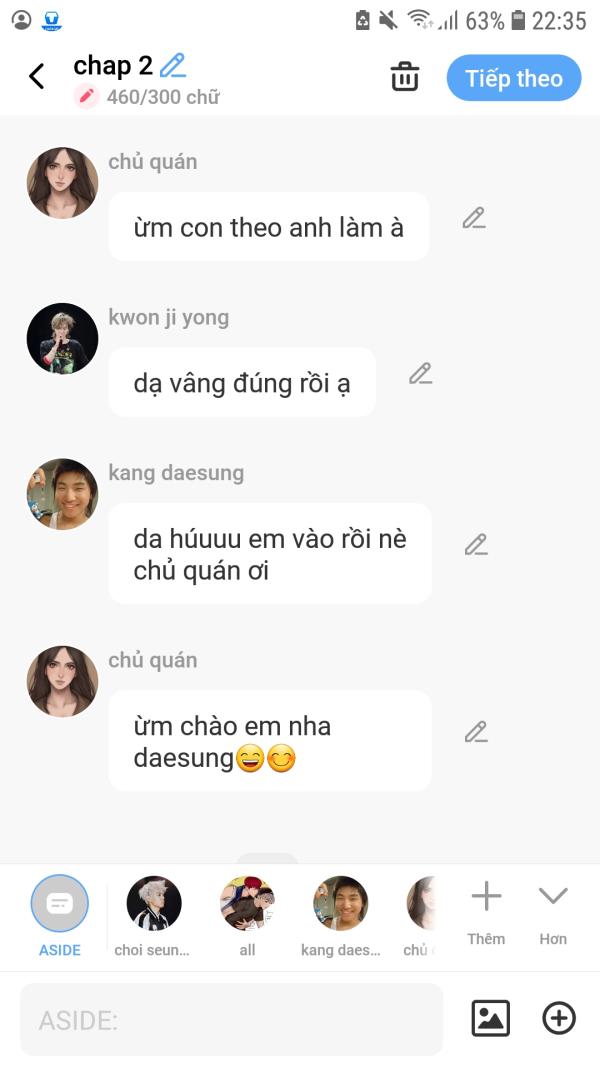Edit the message "ừm con theo anh làm à"
Screen dimensions: 600x1067
point(474,218)
